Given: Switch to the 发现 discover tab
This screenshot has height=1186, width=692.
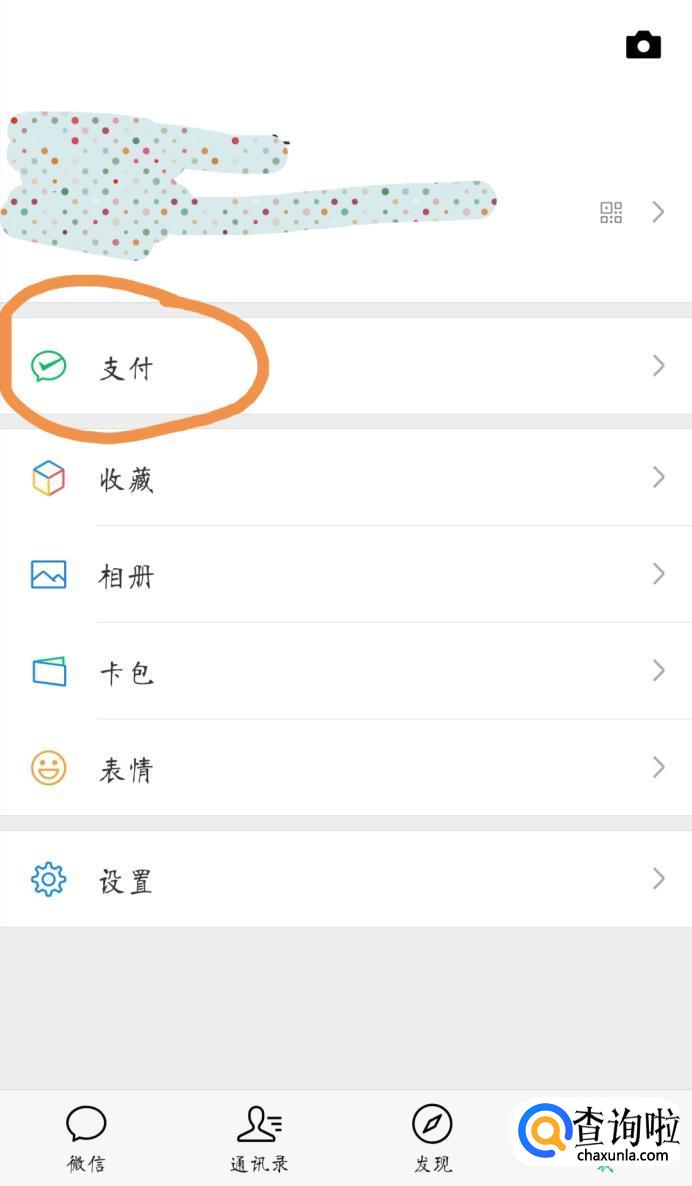Looking at the screenshot, I should point(432,1138).
